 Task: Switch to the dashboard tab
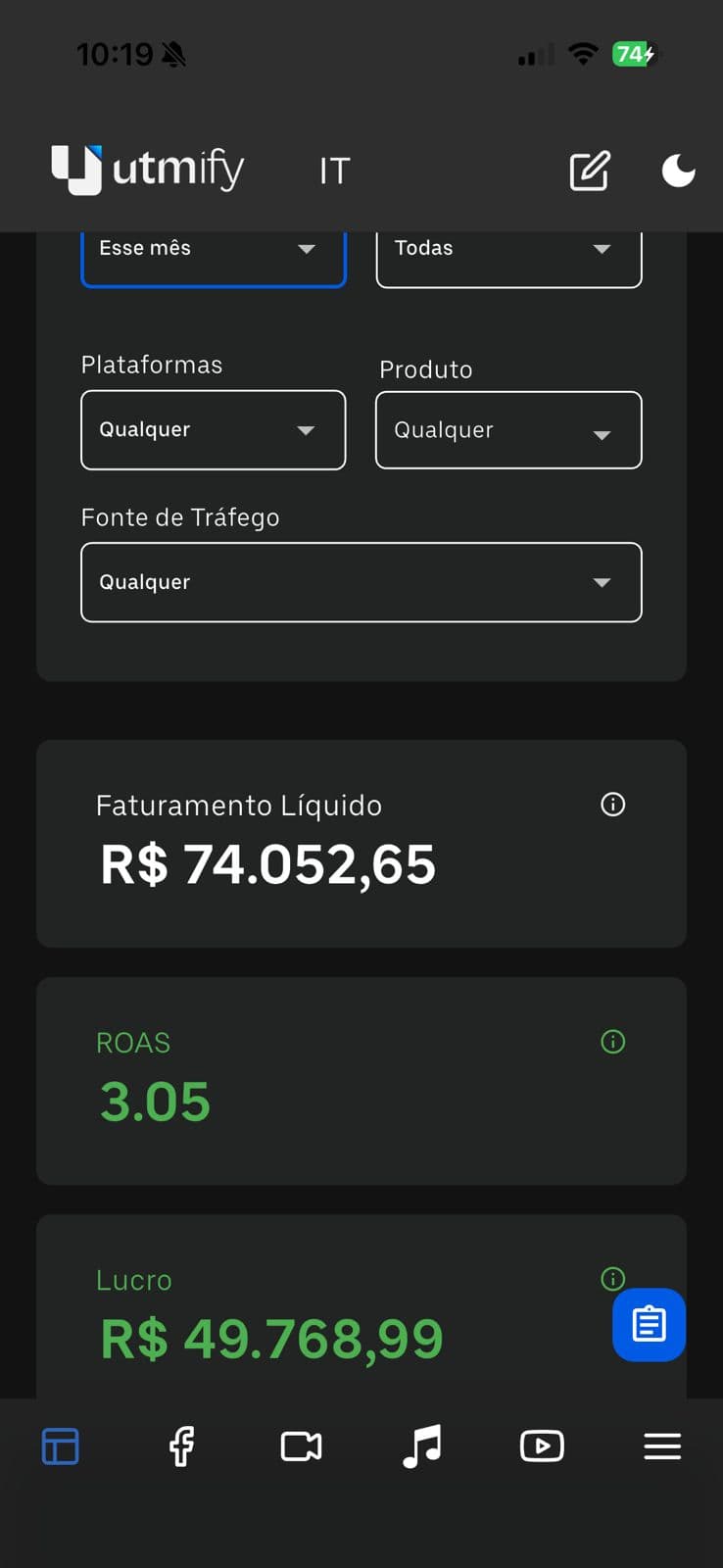(x=61, y=1446)
